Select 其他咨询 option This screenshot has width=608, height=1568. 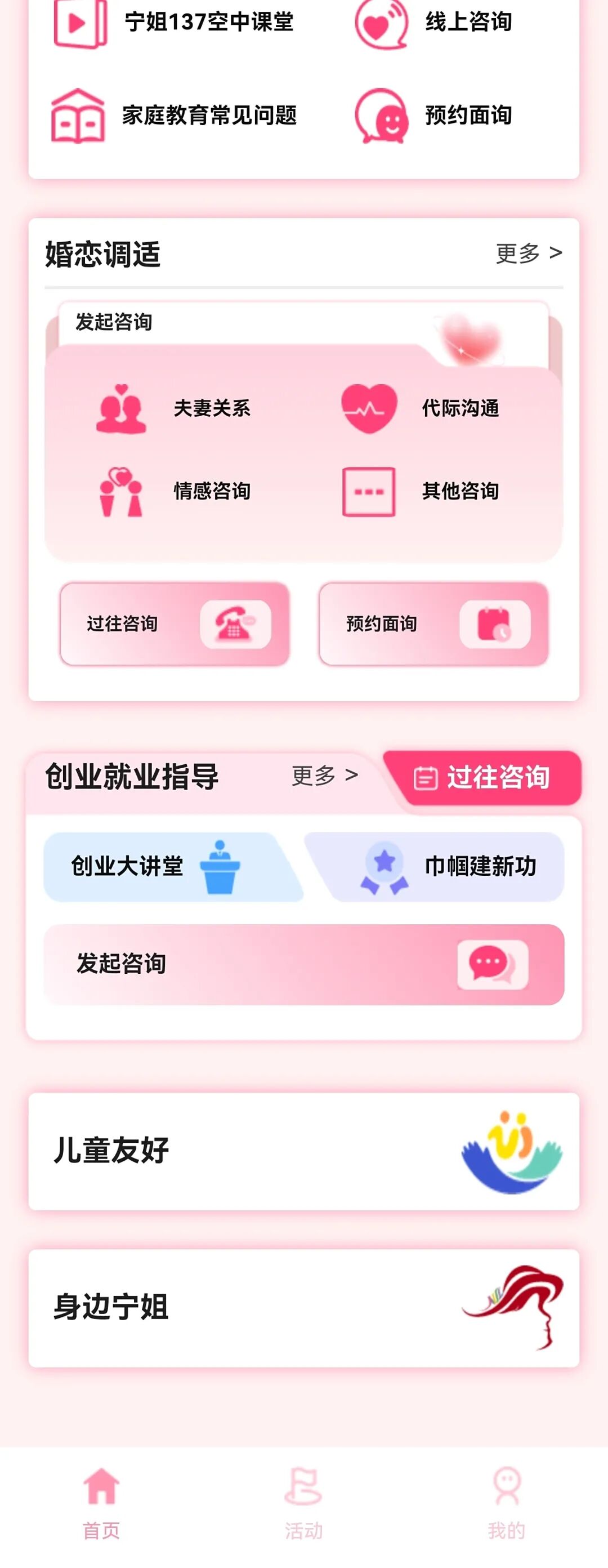click(x=421, y=491)
